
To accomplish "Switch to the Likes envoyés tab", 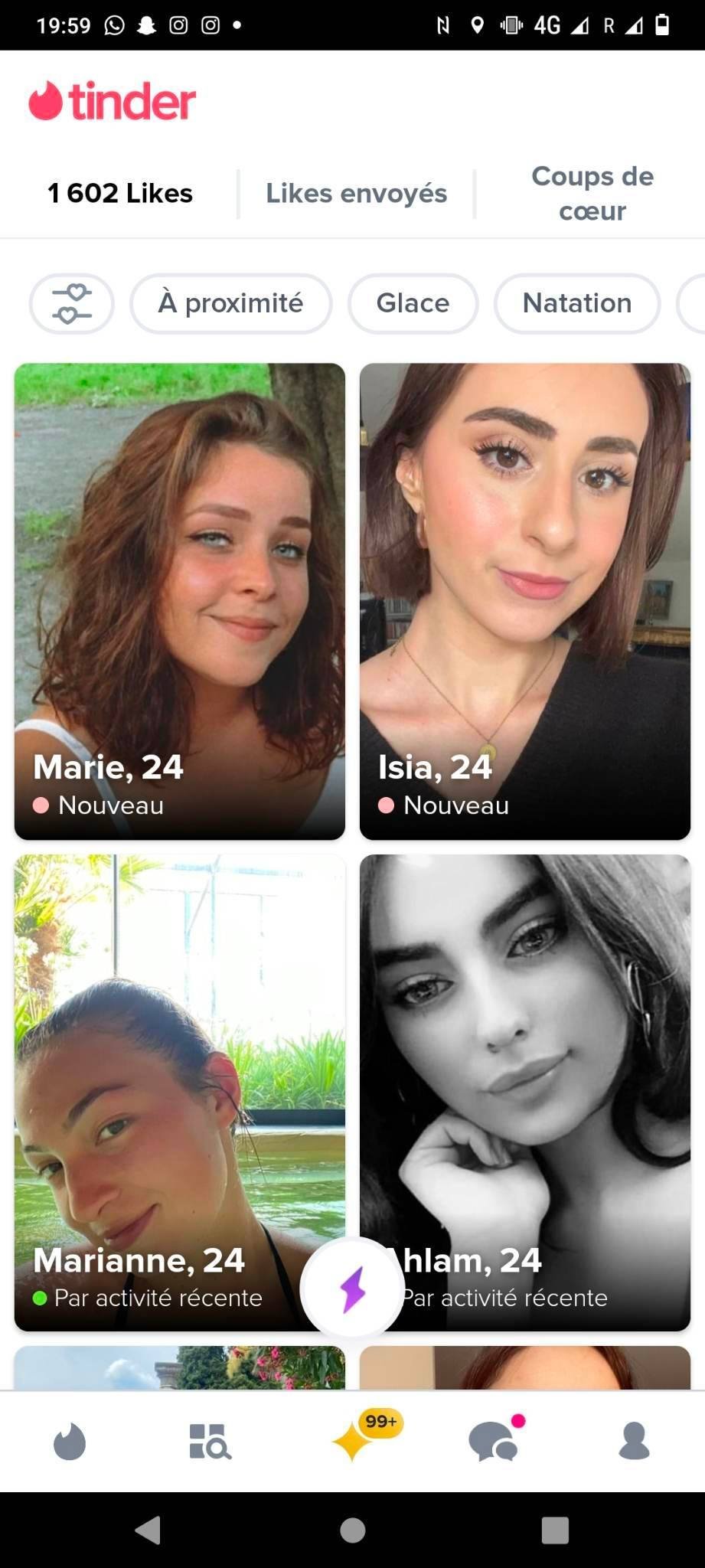I will click(356, 194).
